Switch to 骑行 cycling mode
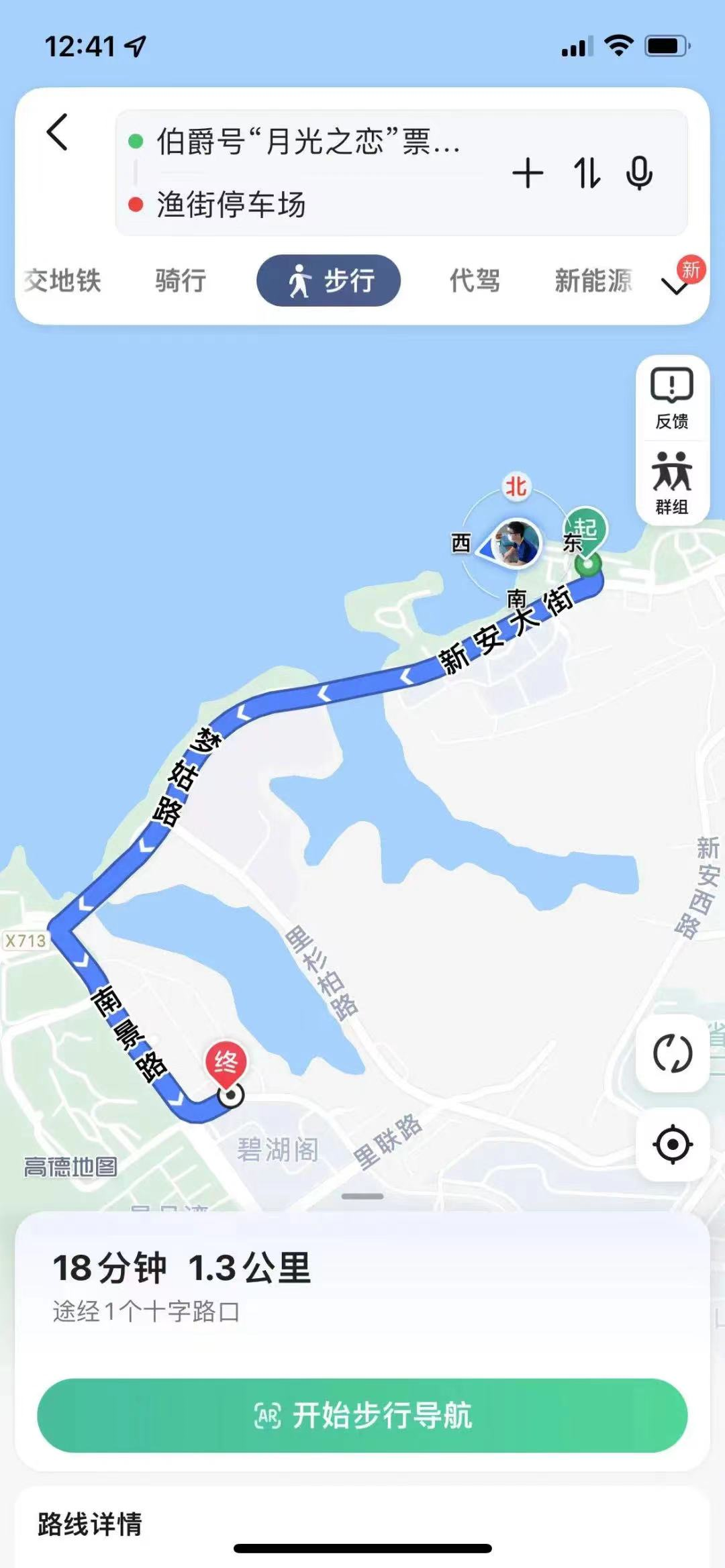 (180, 280)
